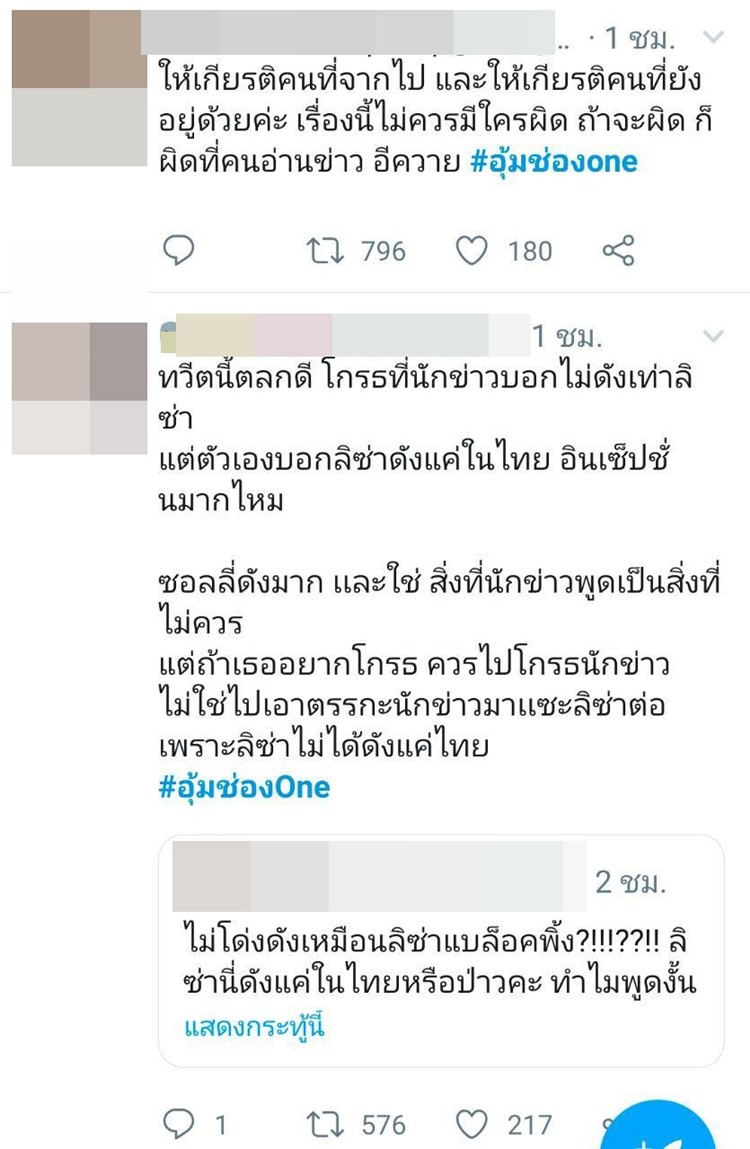Expand the second tweet's options chevron
Viewport: 750px width, 1149px height.
[712, 337]
